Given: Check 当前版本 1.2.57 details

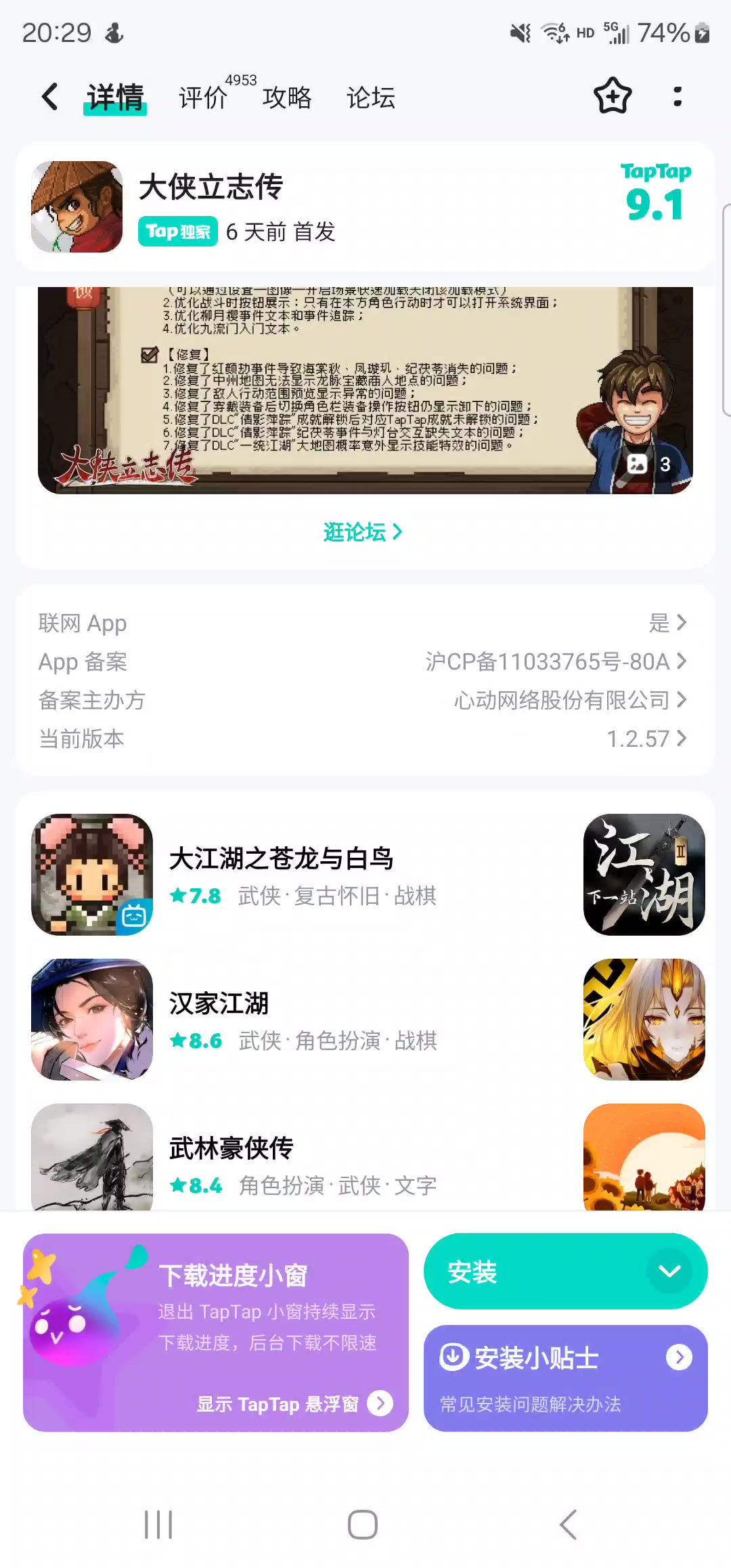Looking at the screenshot, I should click(x=646, y=739).
